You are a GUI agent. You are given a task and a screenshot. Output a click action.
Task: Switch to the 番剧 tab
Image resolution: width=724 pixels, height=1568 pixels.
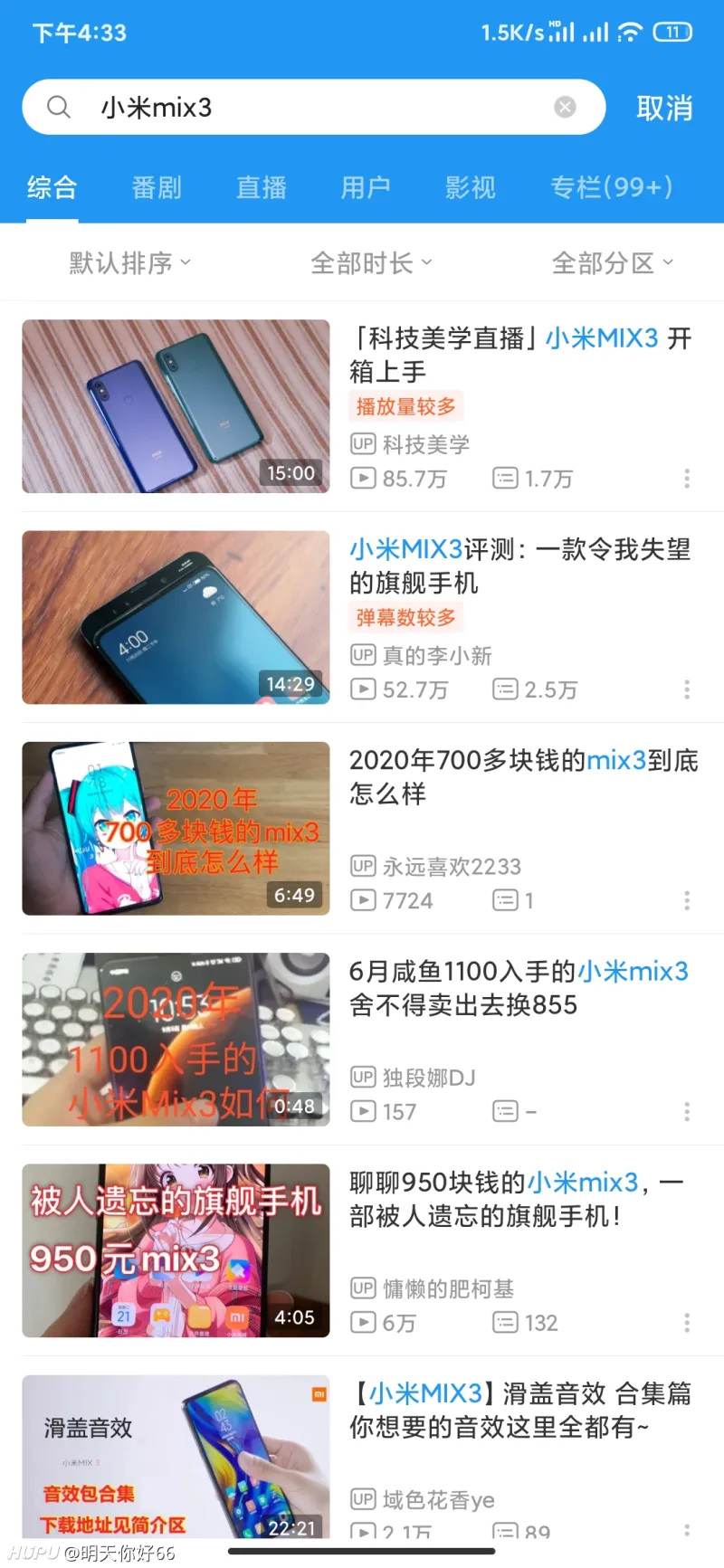click(x=157, y=187)
